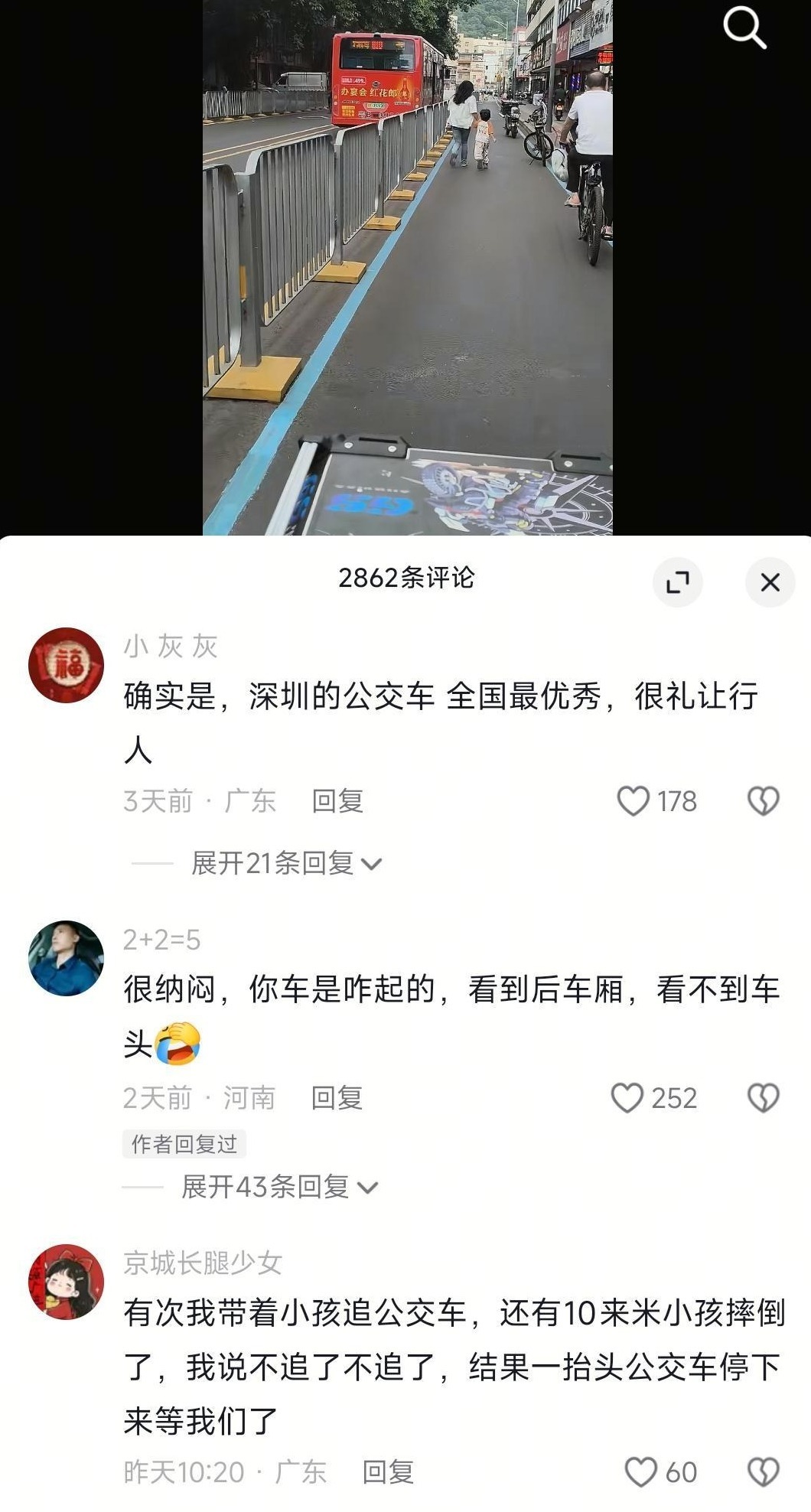Open 小灰灰's profile avatar

pos(66,665)
